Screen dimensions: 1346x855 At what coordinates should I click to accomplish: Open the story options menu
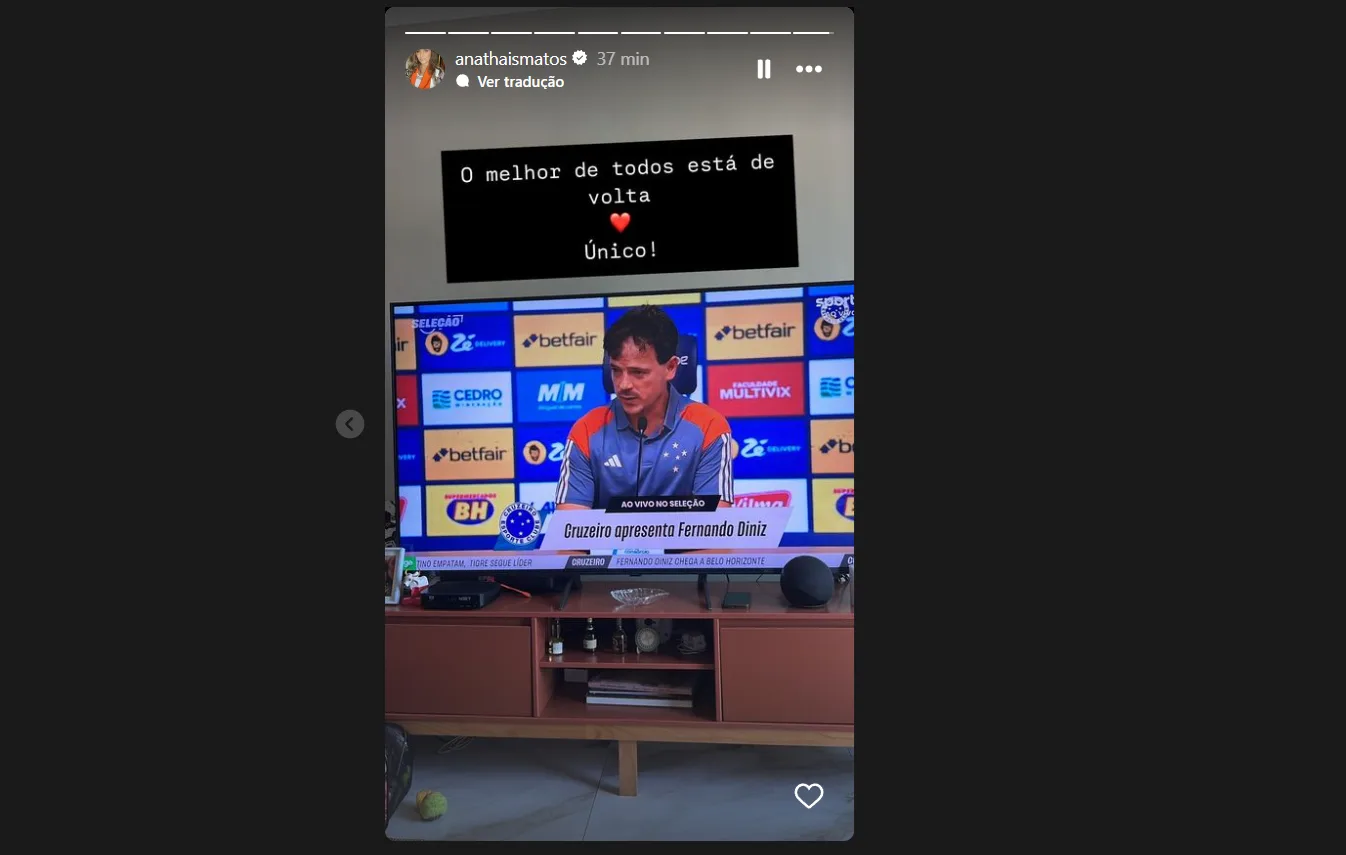click(808, 69)
